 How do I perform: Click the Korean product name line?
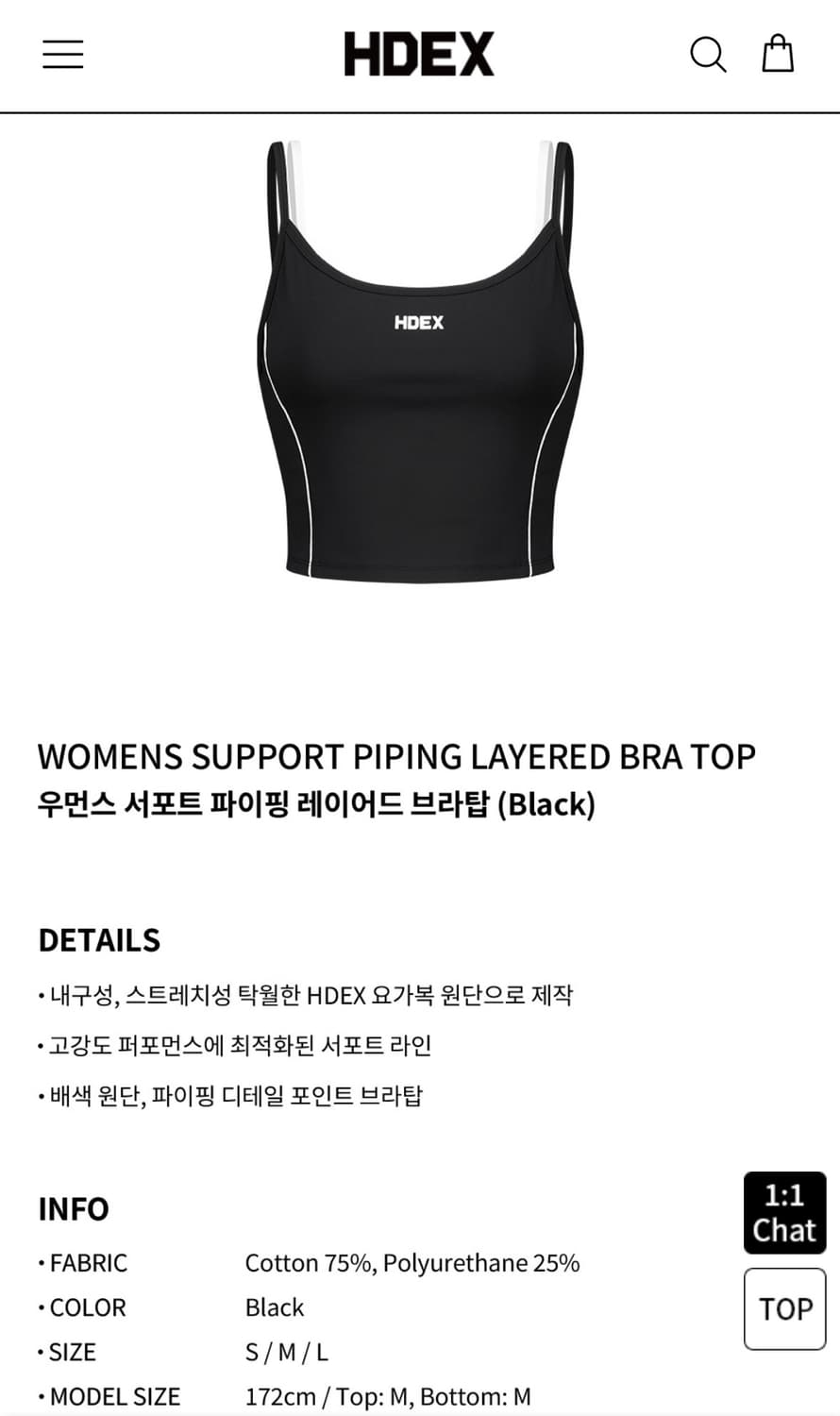point(315,804)
